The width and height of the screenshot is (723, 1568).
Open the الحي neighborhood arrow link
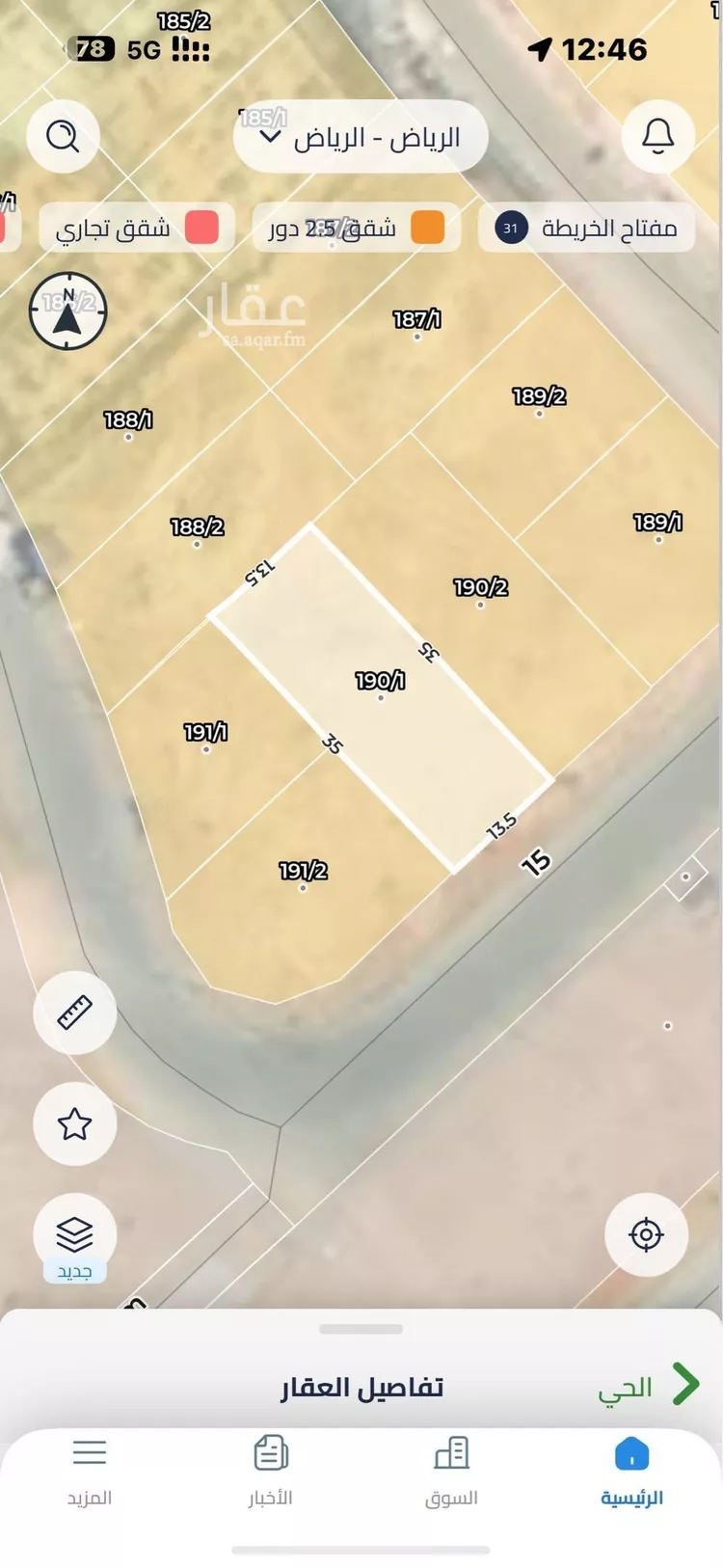(648, 1386)
